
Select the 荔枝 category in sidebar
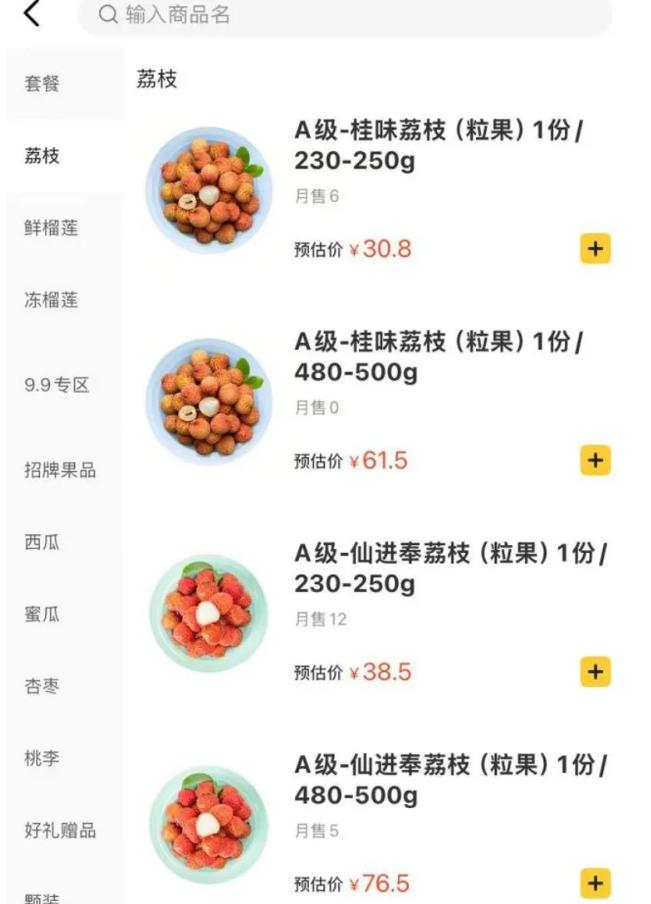(x=42, y=156)
